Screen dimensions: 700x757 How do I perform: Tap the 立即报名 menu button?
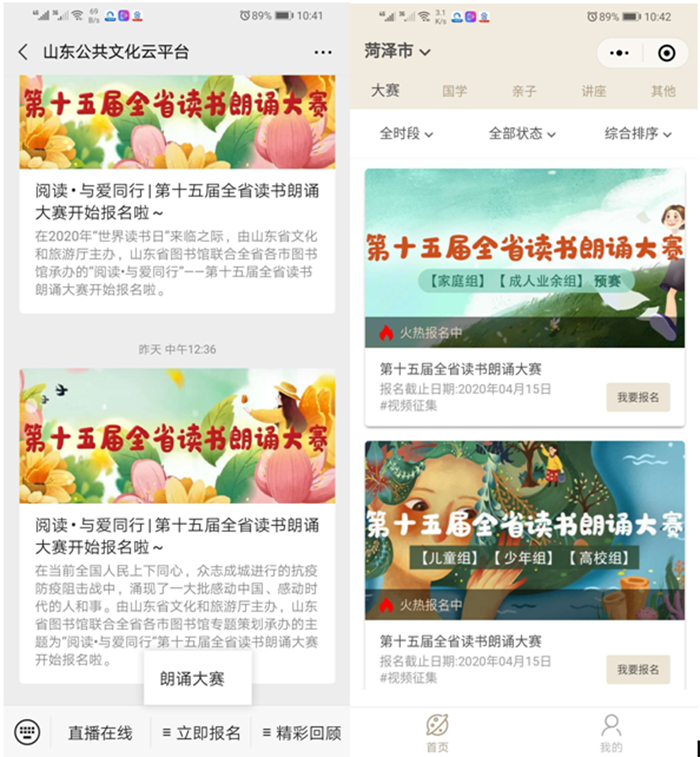tap(202, 733)
